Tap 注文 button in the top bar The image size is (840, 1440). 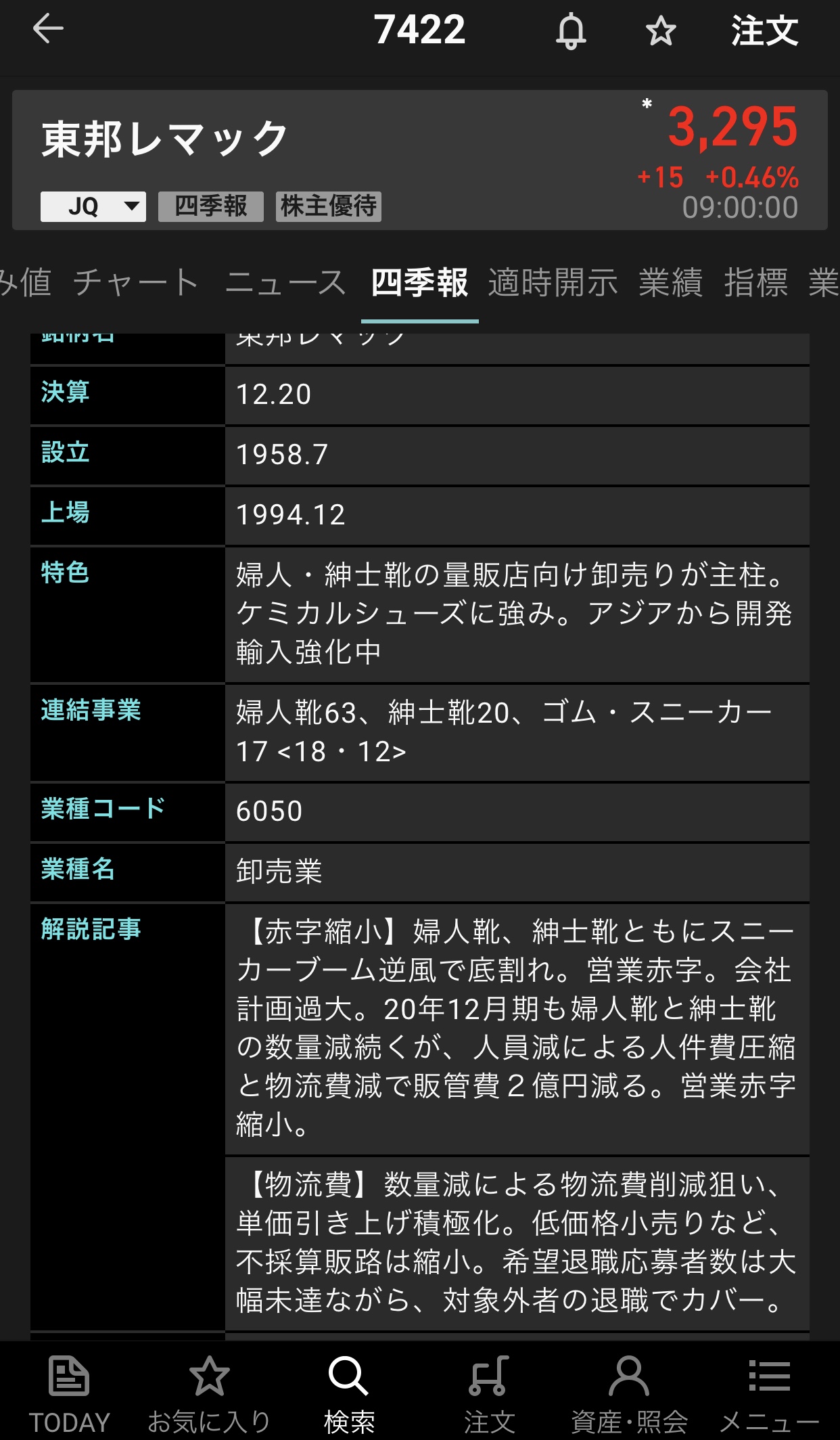pos(764,31)
